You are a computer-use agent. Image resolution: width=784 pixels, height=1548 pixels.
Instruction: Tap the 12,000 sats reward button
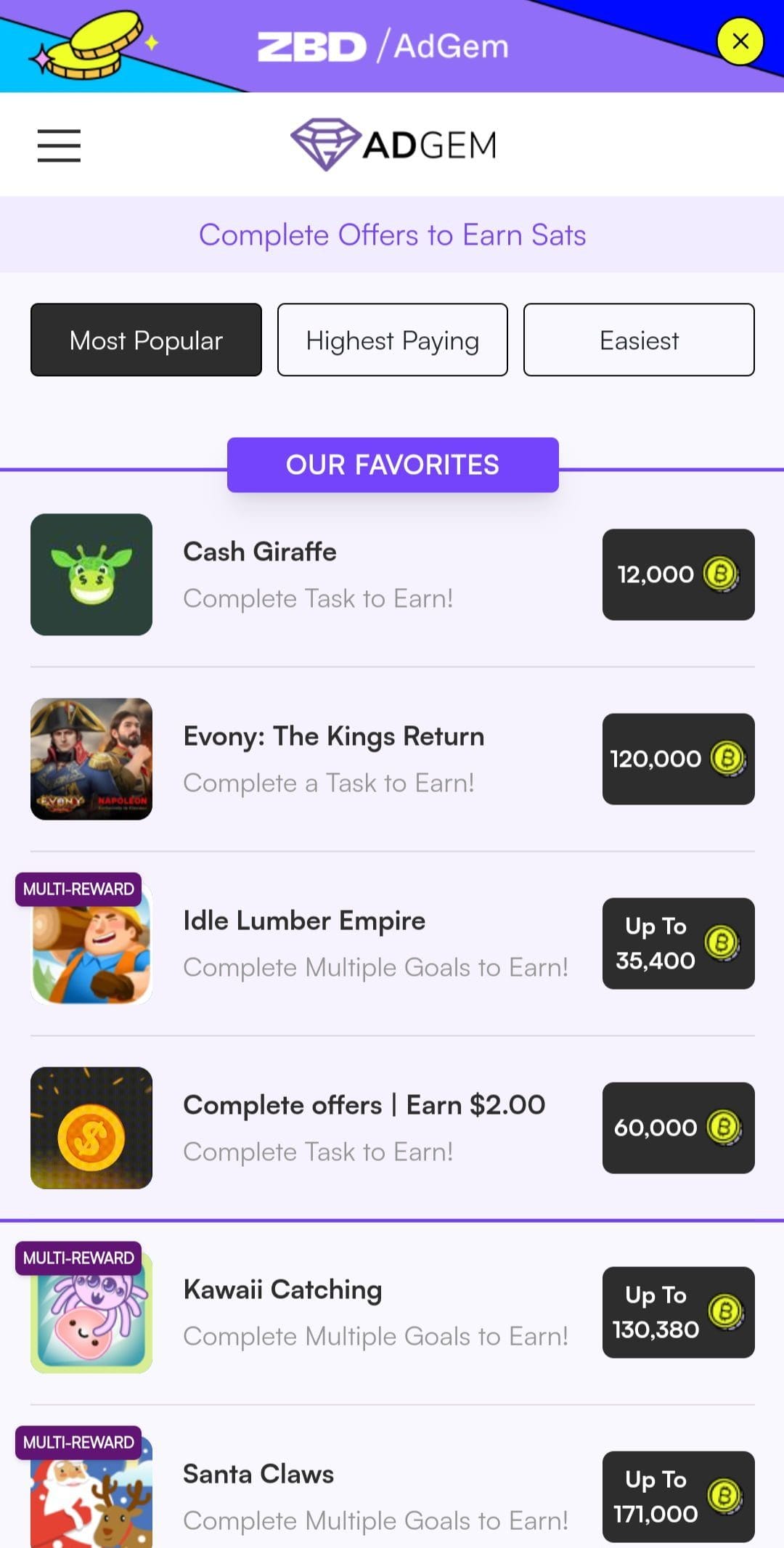(678, 574)
